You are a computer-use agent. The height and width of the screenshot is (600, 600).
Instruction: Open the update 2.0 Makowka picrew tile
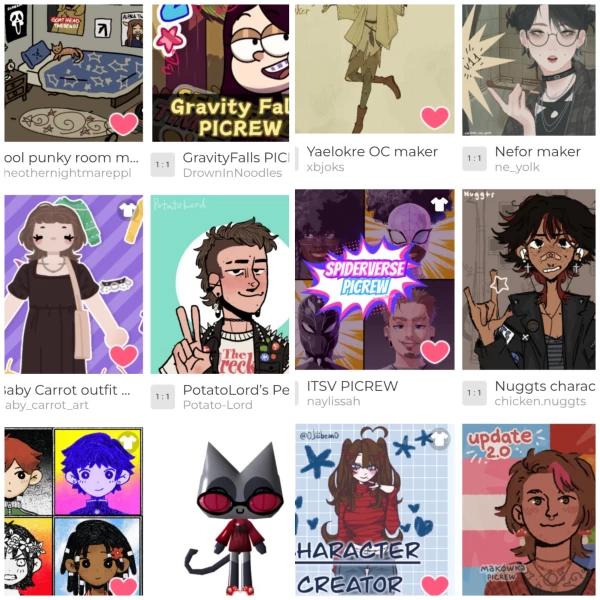[528, 510]
